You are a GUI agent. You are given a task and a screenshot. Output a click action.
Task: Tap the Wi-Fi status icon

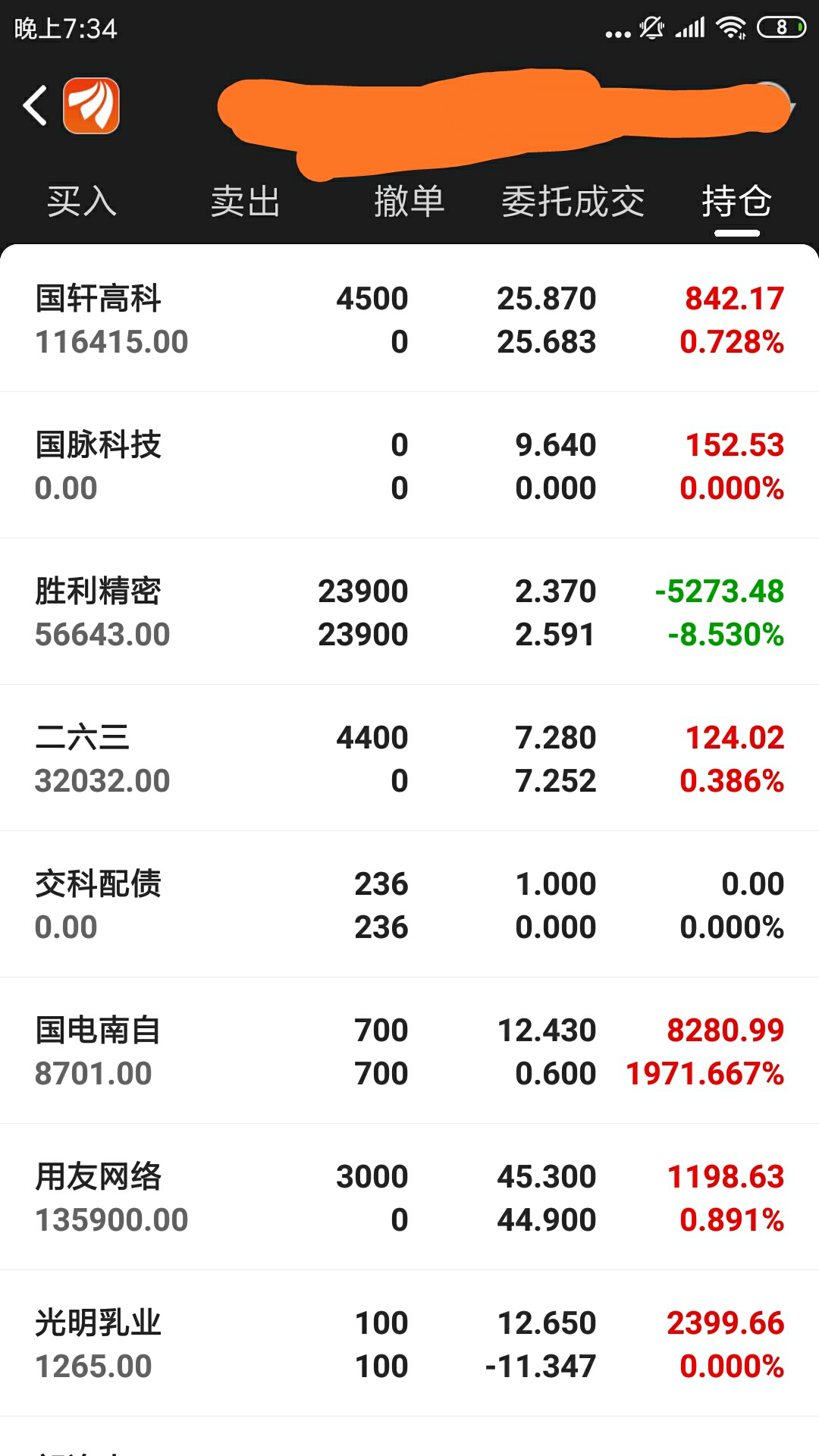click(x=730, y=27)
